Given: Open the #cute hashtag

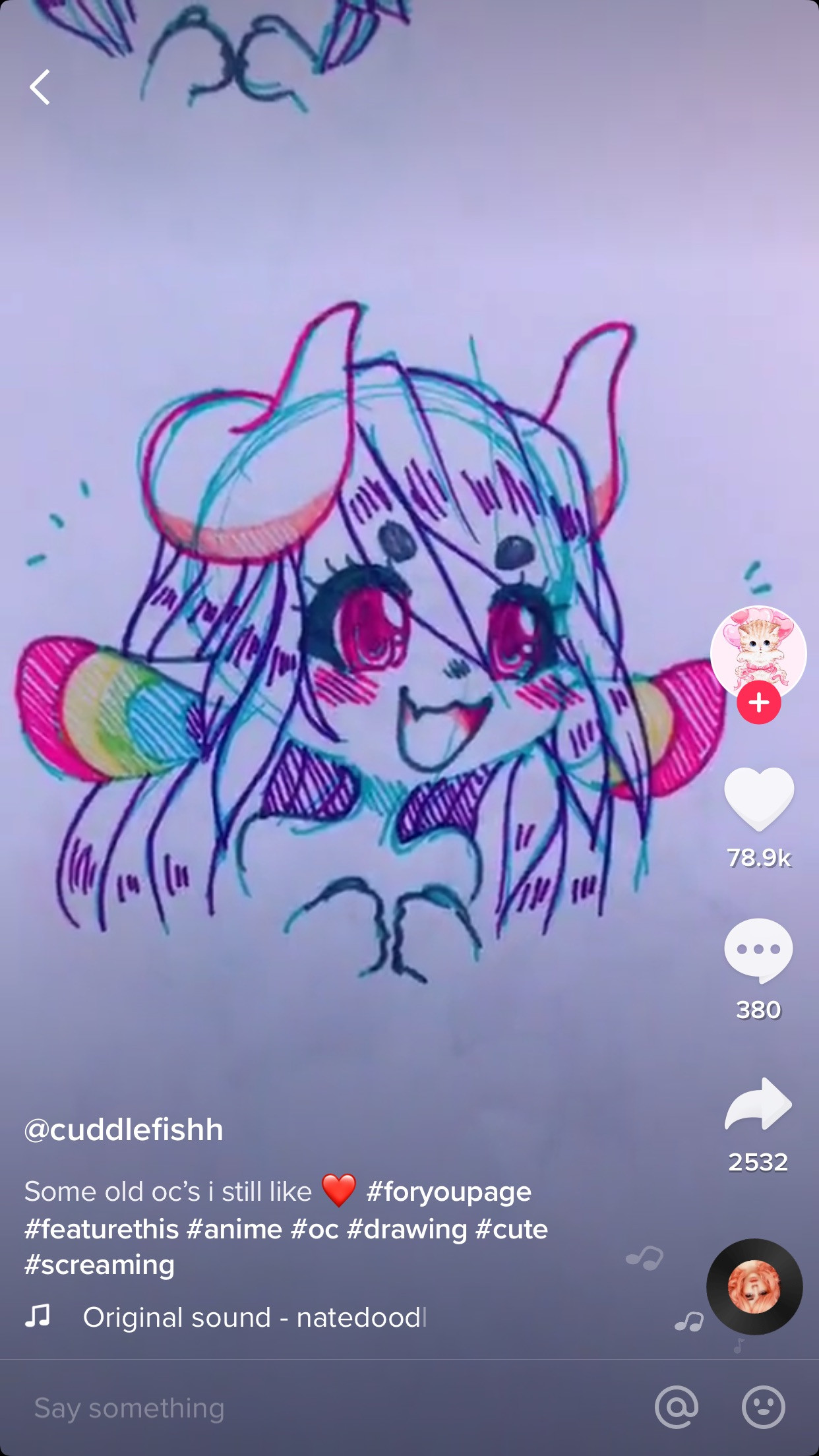Looking at the screenshot, I should click(512, 1229).
